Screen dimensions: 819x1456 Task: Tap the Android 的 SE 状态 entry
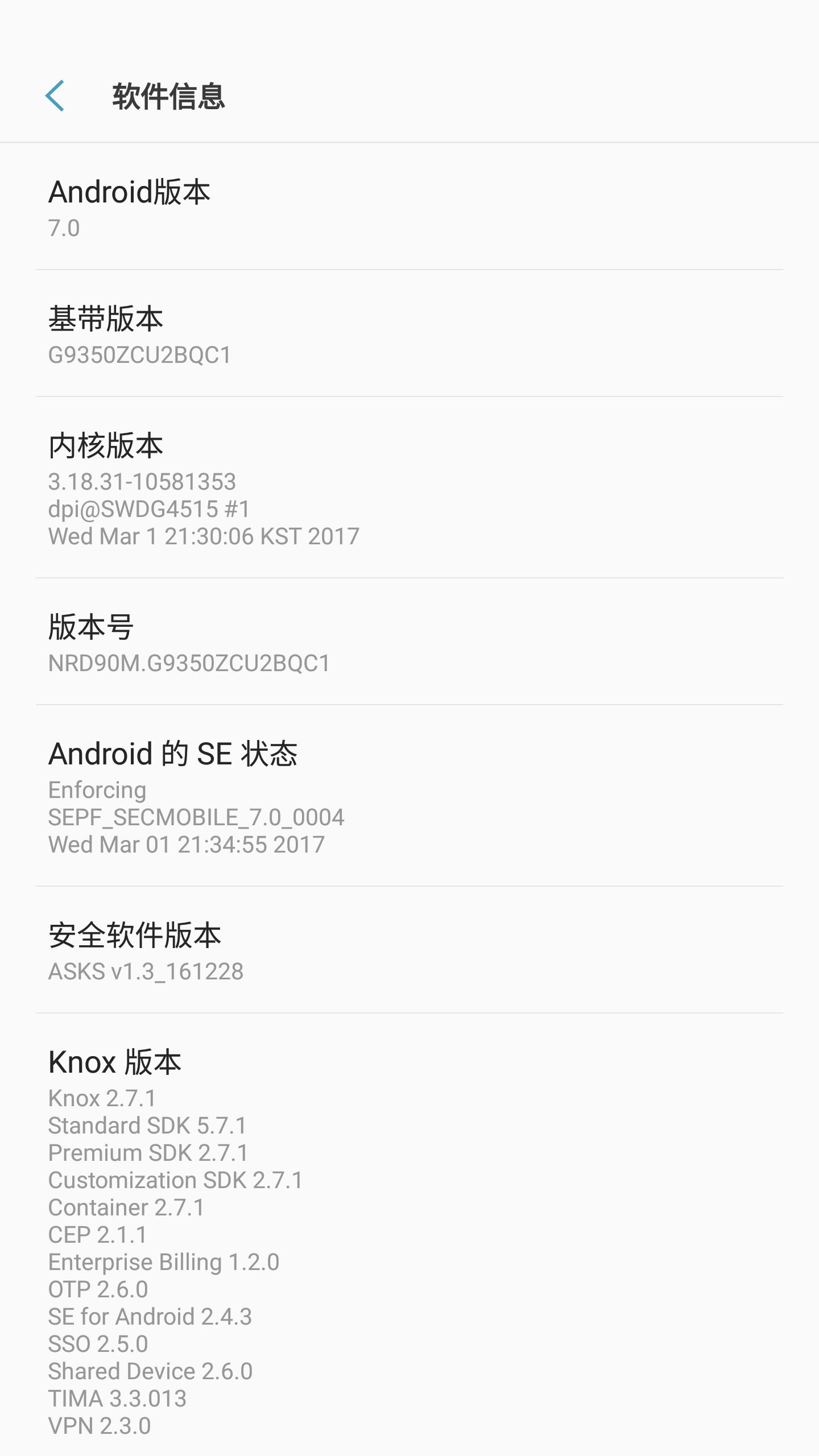(x=175, y=755)
